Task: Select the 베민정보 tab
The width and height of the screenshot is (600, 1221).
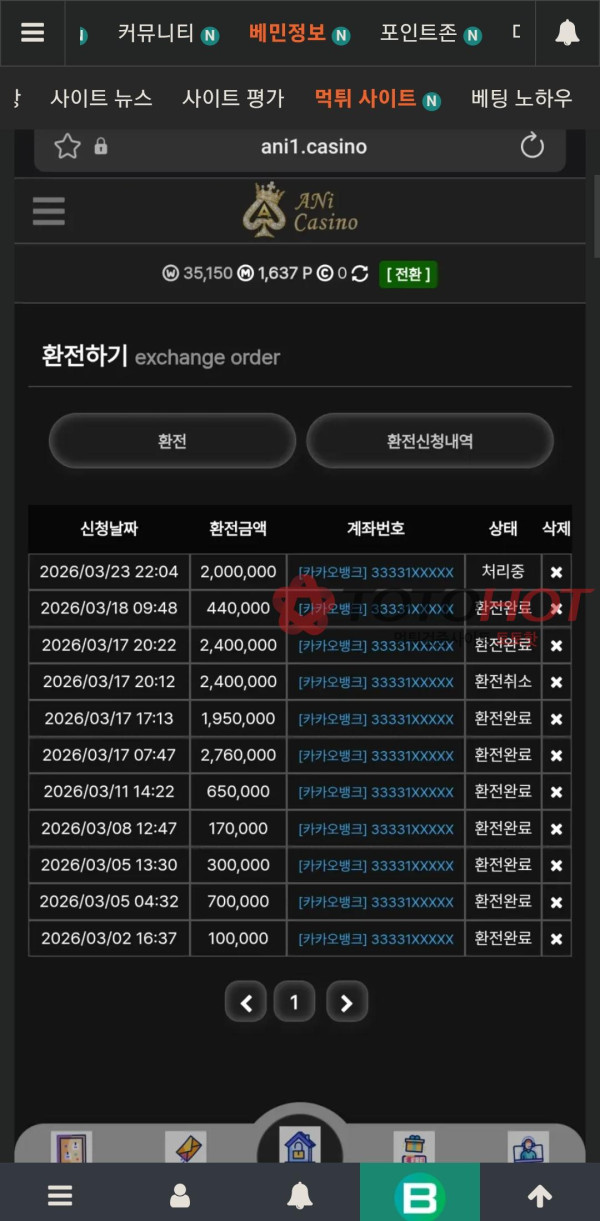Action: 288,33
